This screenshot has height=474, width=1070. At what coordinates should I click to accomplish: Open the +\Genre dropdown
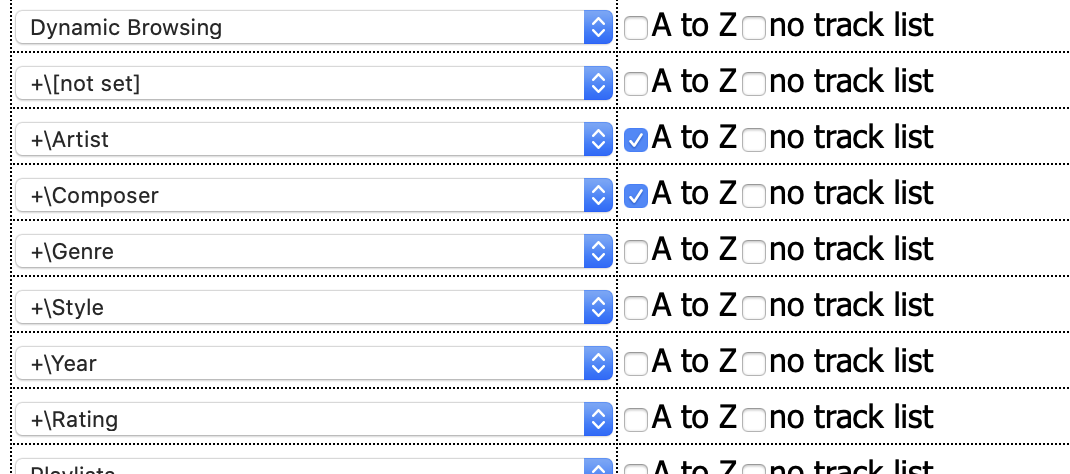pos(312,251)
